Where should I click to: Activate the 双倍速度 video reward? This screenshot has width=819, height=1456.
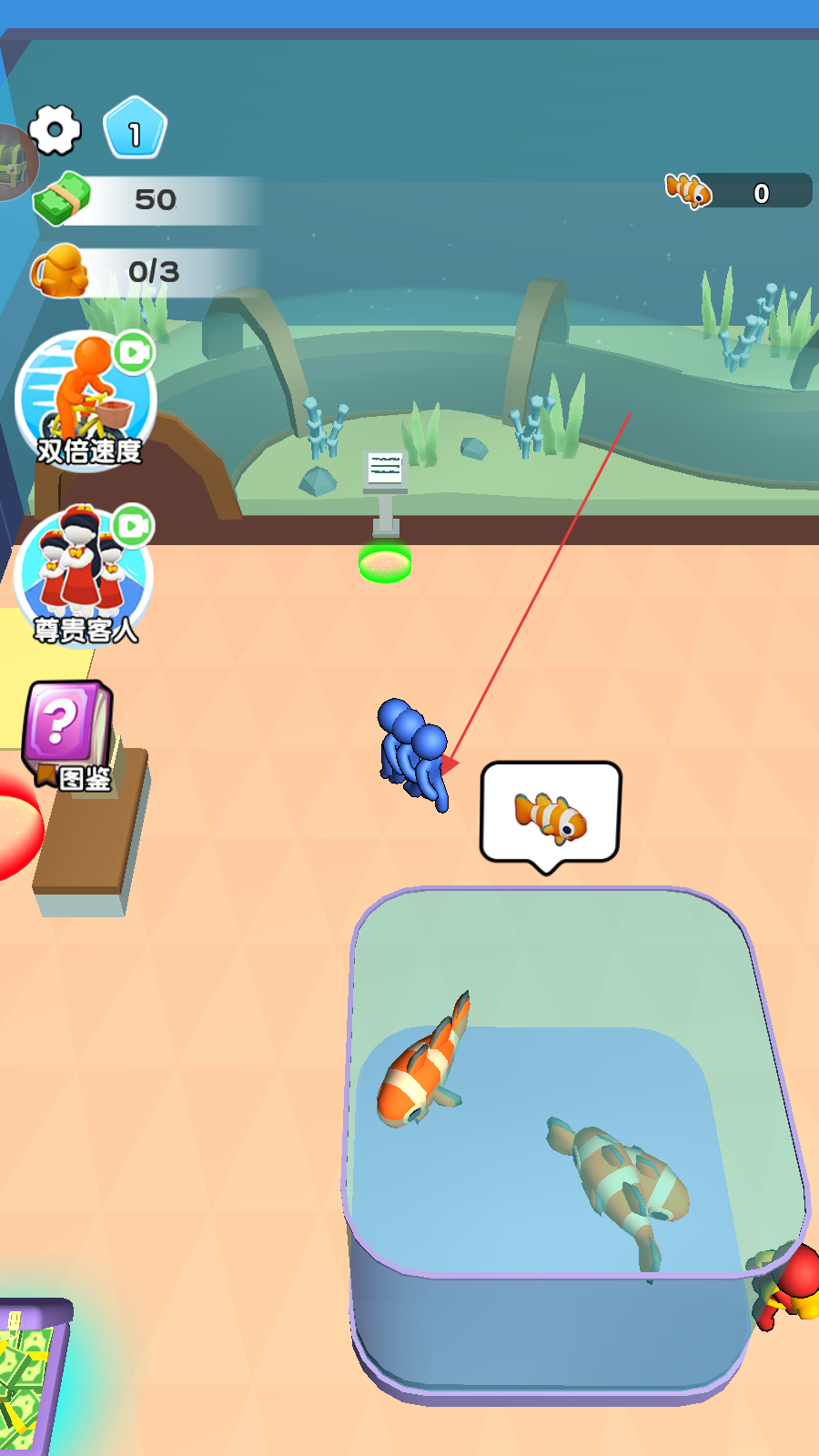click(86, 399)
